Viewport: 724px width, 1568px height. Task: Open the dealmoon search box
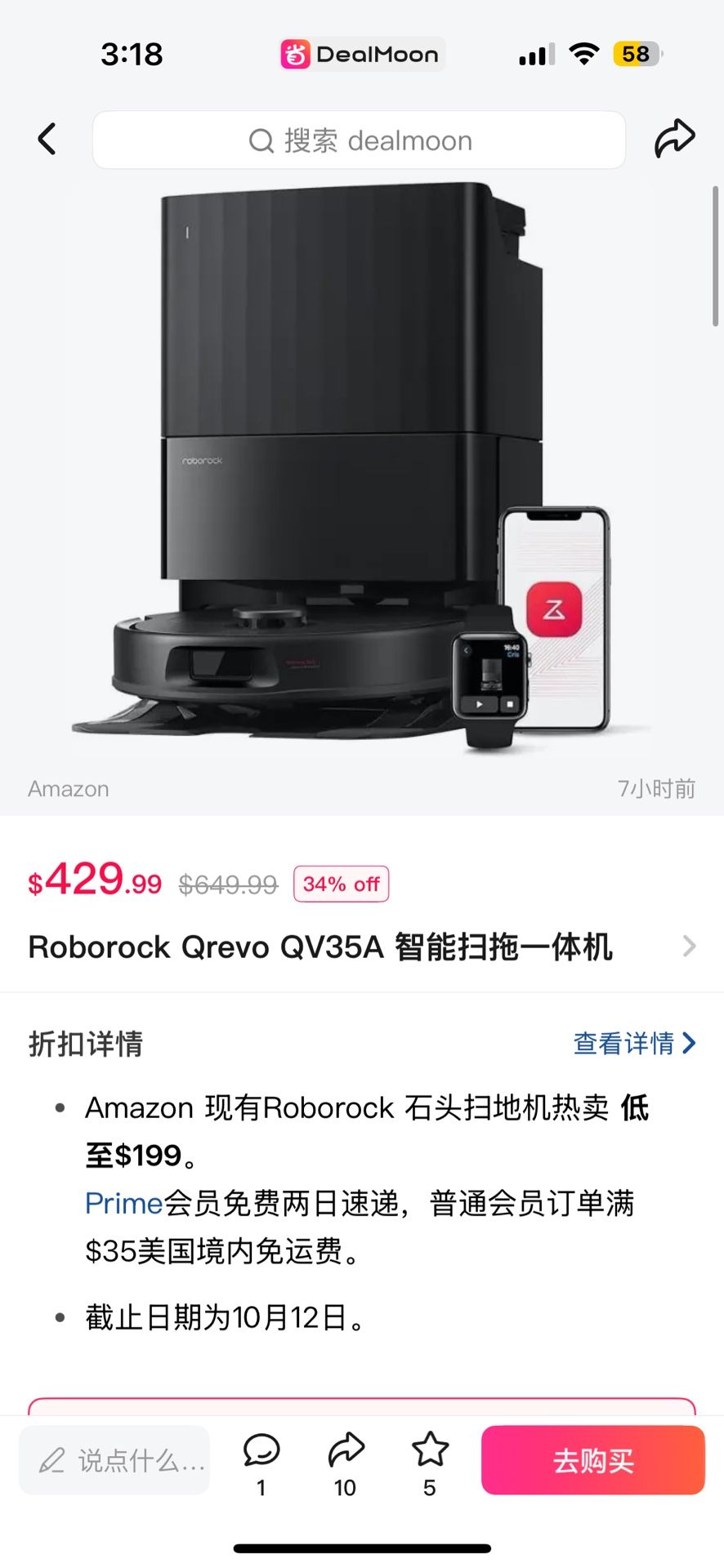pos(360,140)
